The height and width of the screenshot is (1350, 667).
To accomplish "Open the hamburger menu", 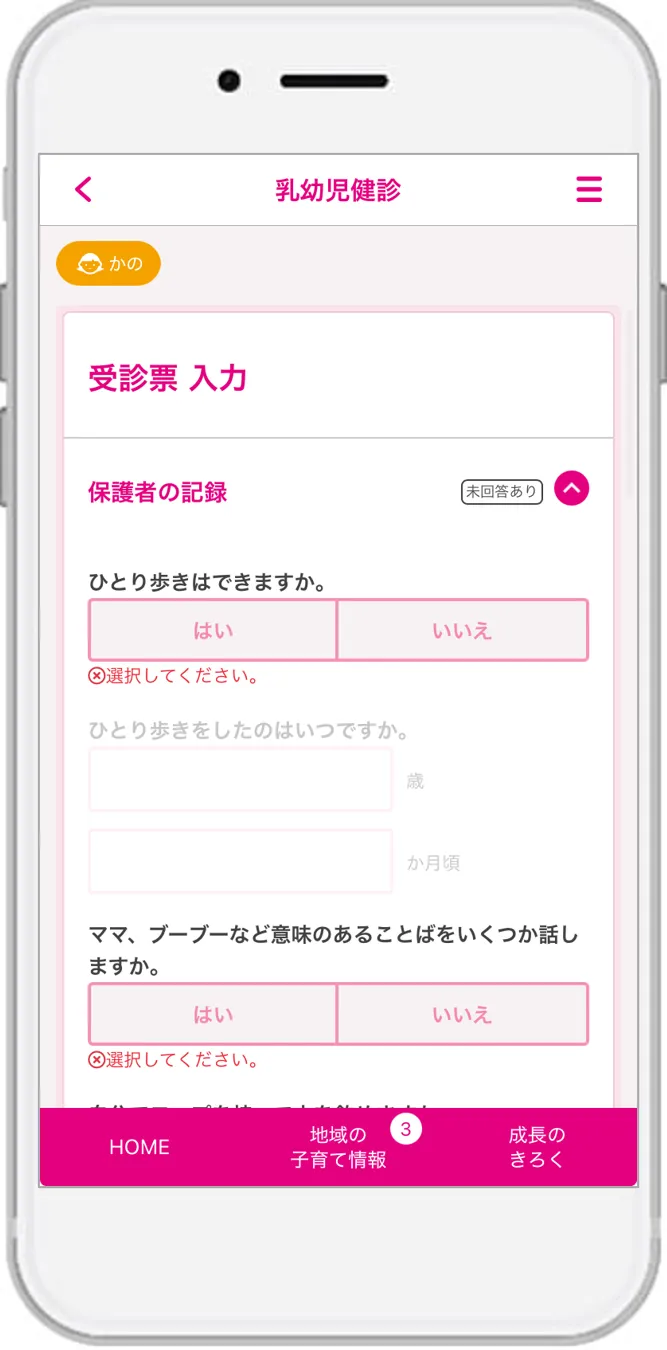I will click(589, 190).
